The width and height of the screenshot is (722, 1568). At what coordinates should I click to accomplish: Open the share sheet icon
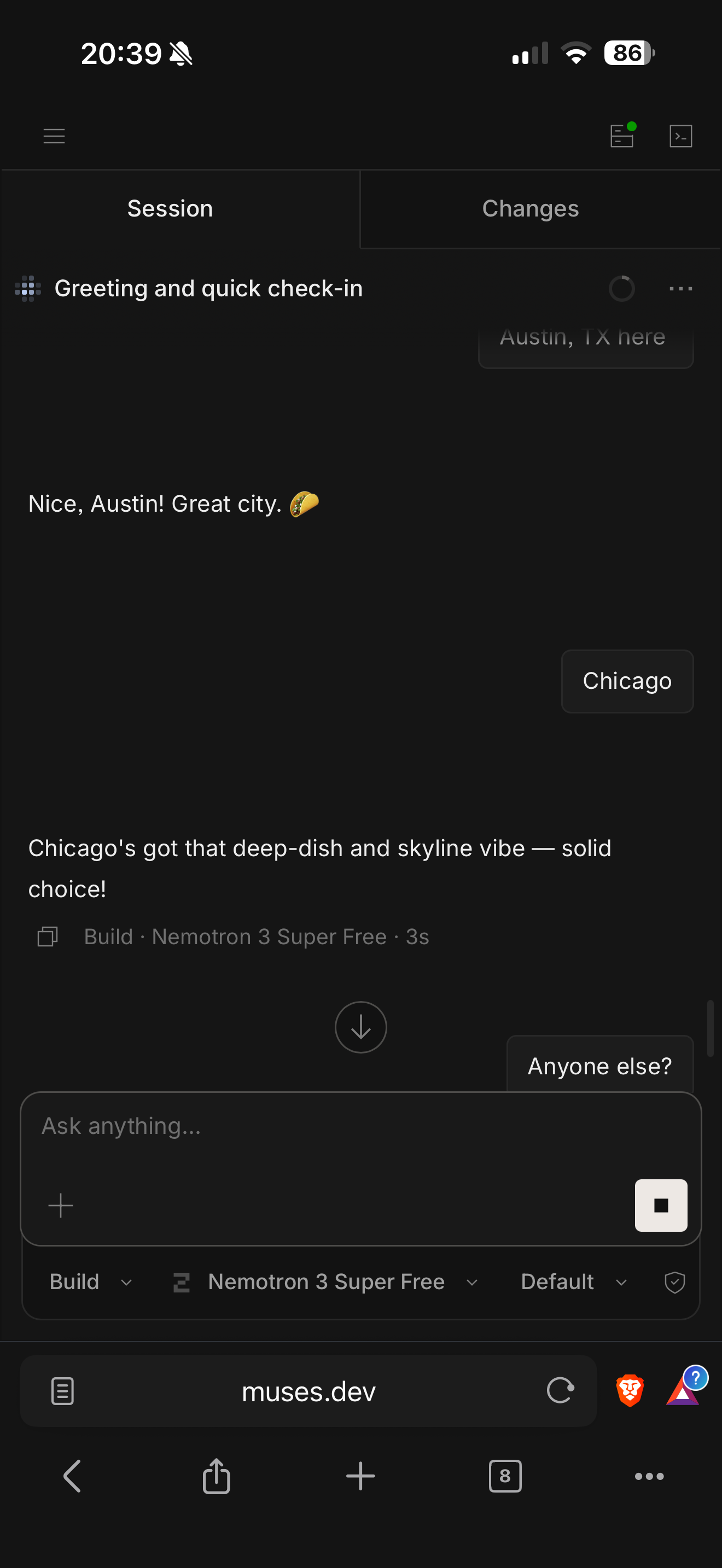click(217, 1476)
